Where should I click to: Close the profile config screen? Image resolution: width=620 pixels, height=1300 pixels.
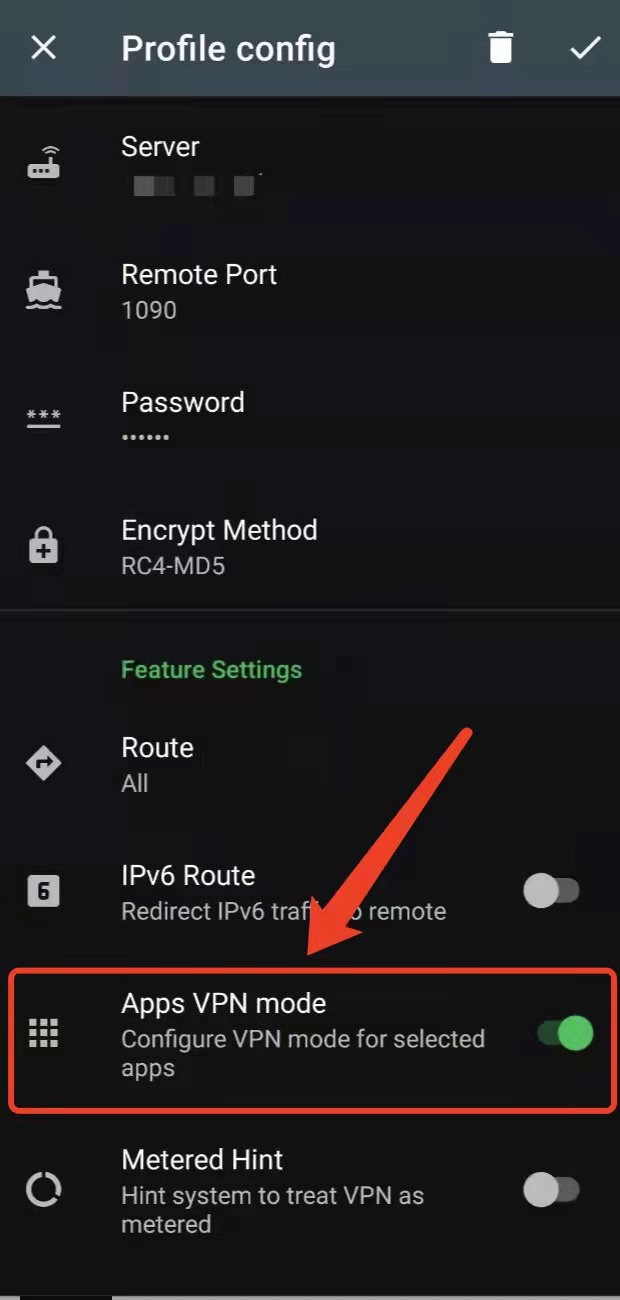pos(43,48)
